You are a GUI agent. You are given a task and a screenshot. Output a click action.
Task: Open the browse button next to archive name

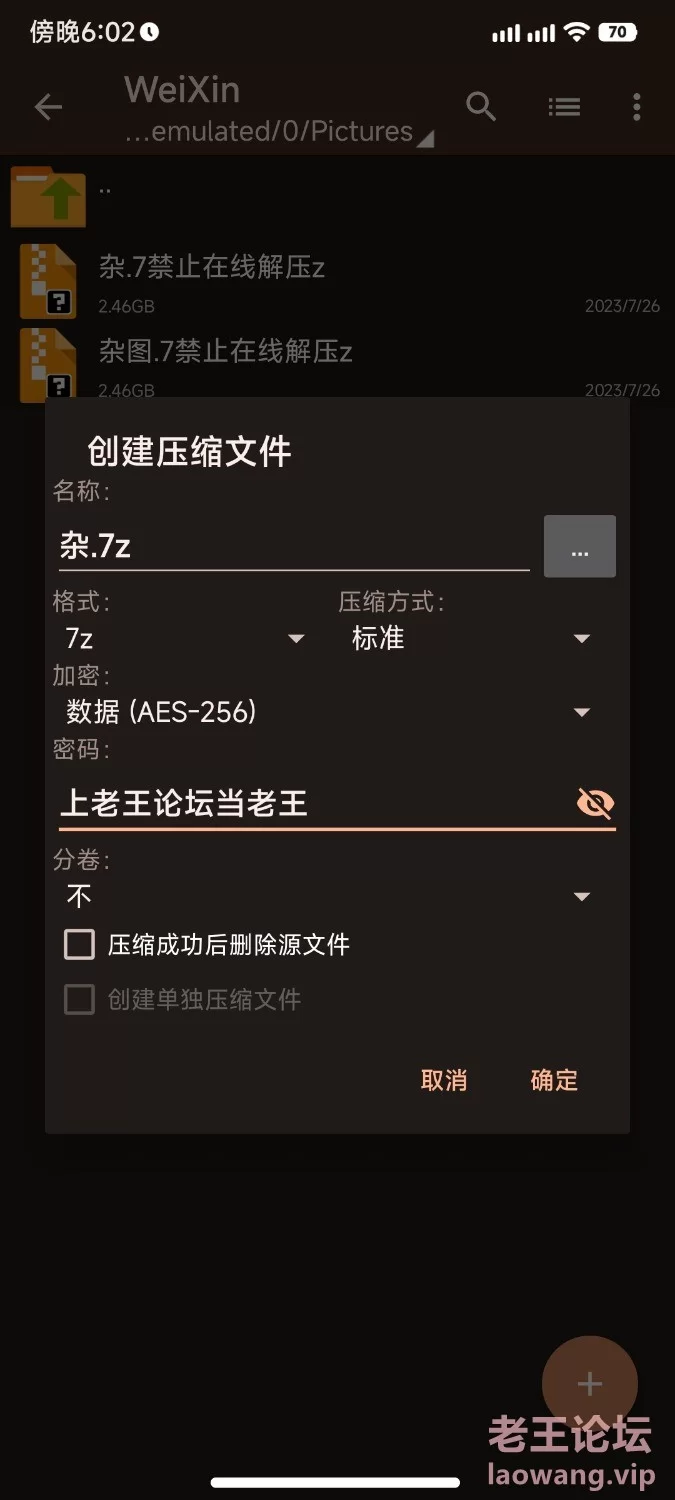pyautogui.click(x=579, y=547)
